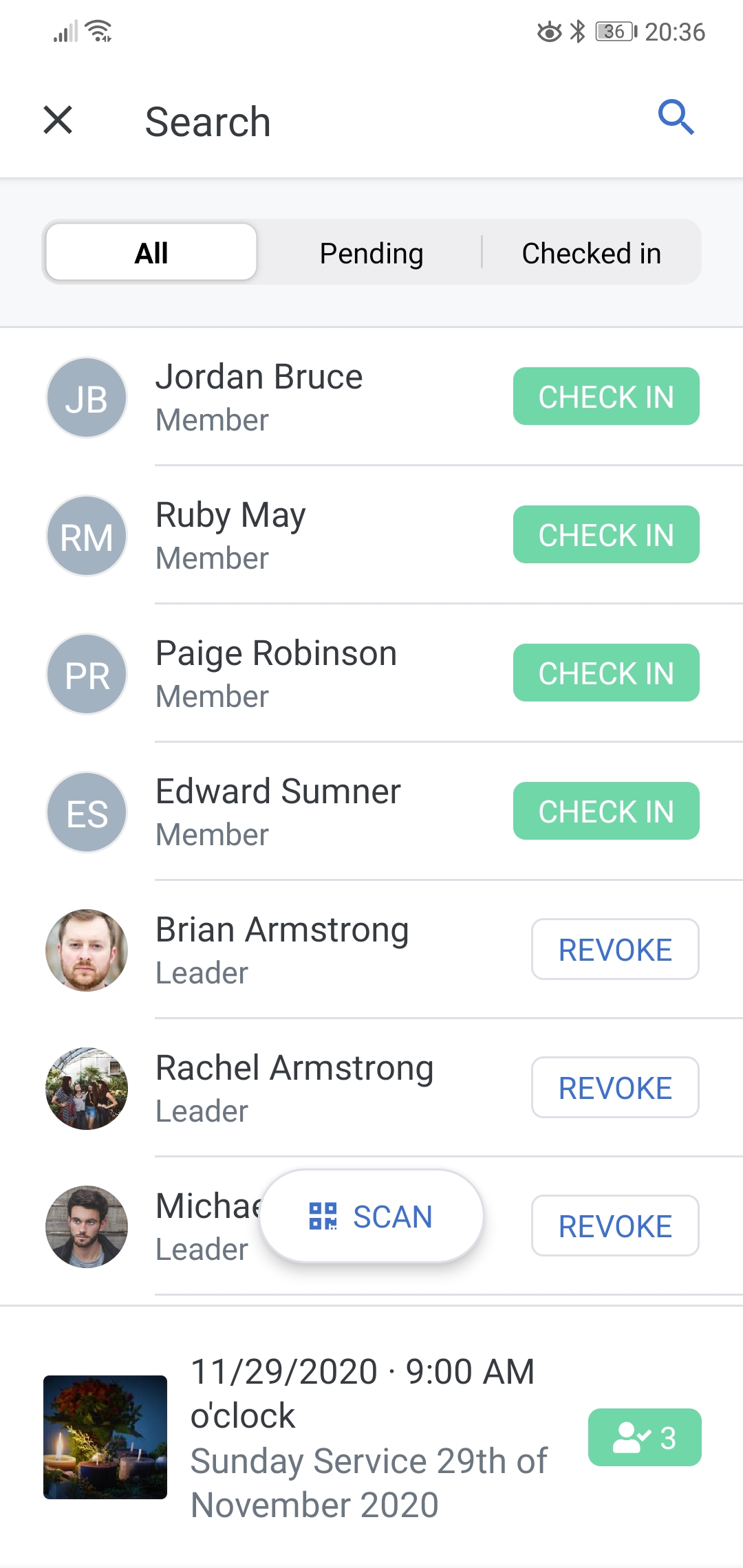
Task: Type in the Search field
Action: pos(385,122)
